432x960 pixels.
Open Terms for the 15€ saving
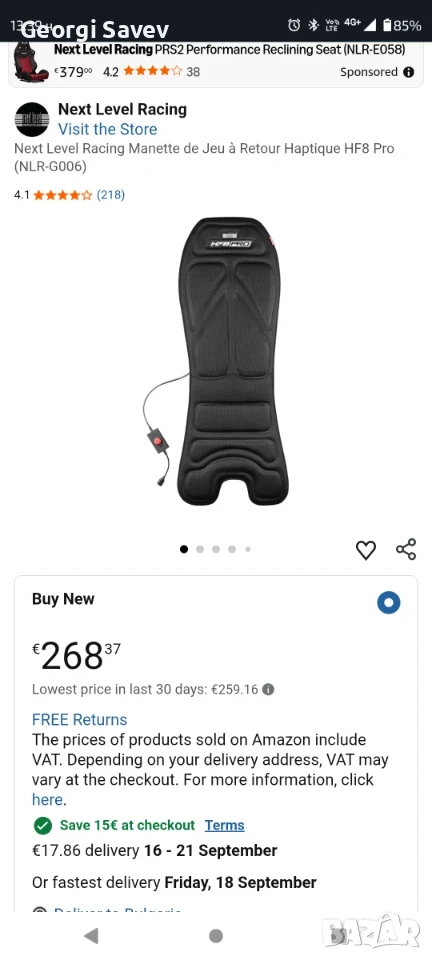[225, 825]
